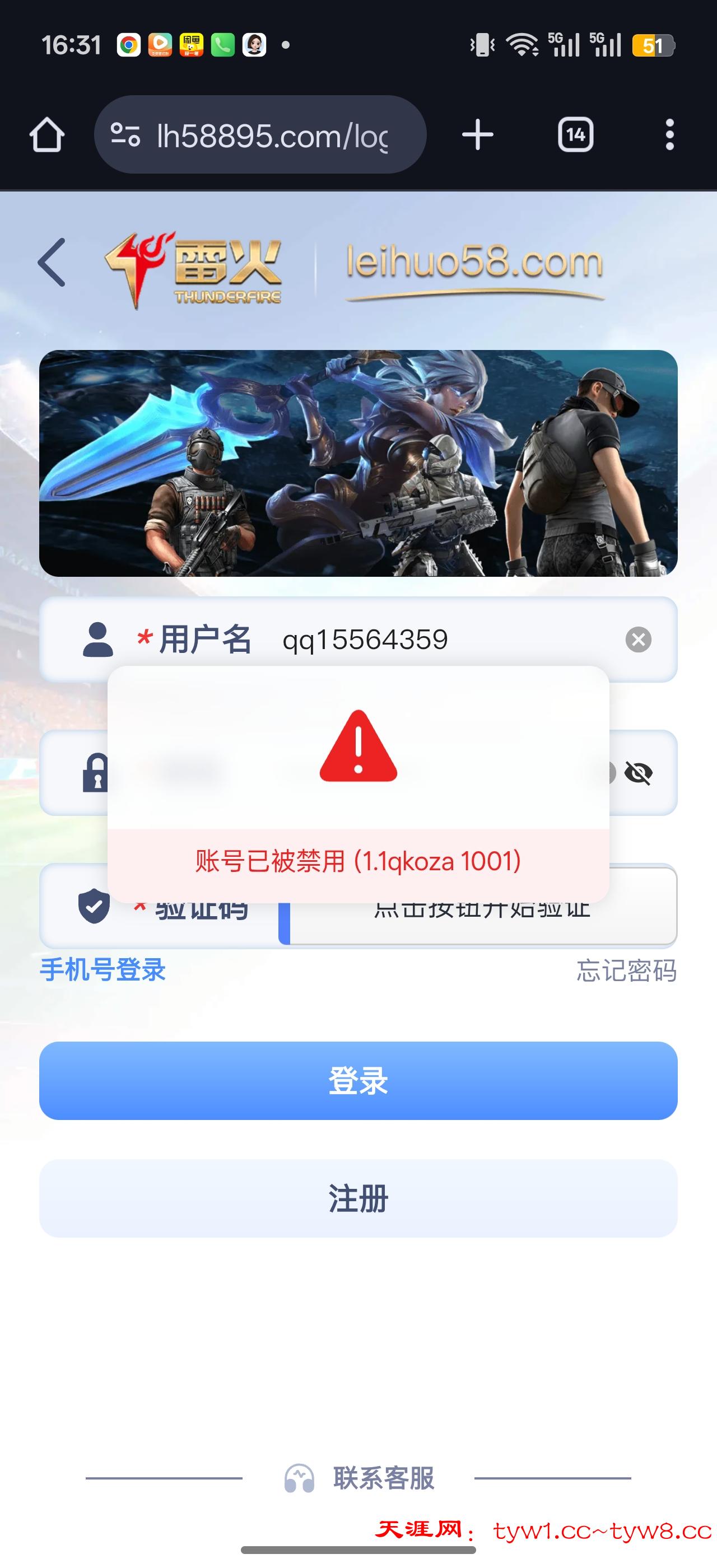Tap the 注册 register button
The height and width of the screenshot is (1568, 717).
pos(358,1198)
